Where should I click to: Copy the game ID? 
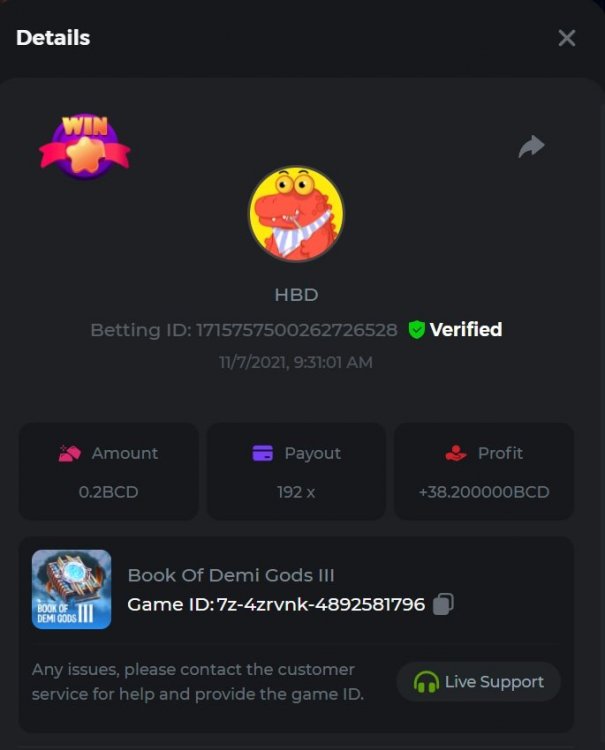pyautogui.click(x=444, y=604)
